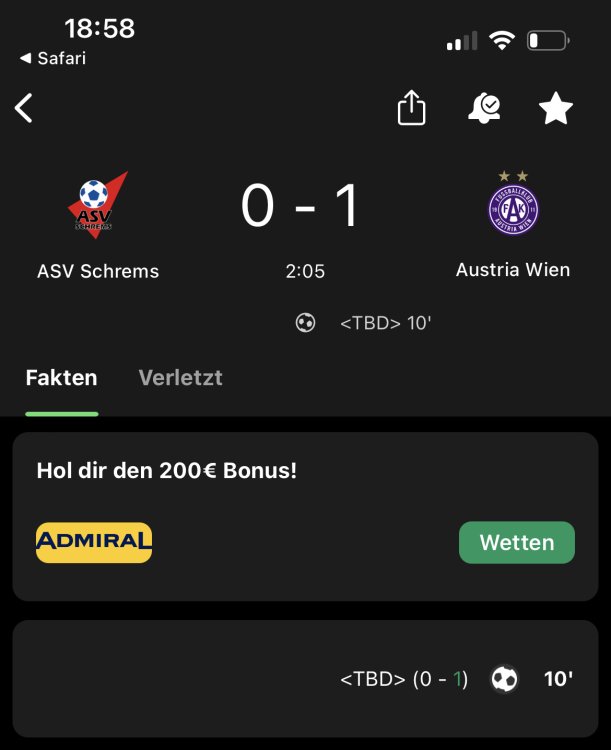Share this match
Screen dimensions: 611x750
pyautogui.click(x=412, y=108)
